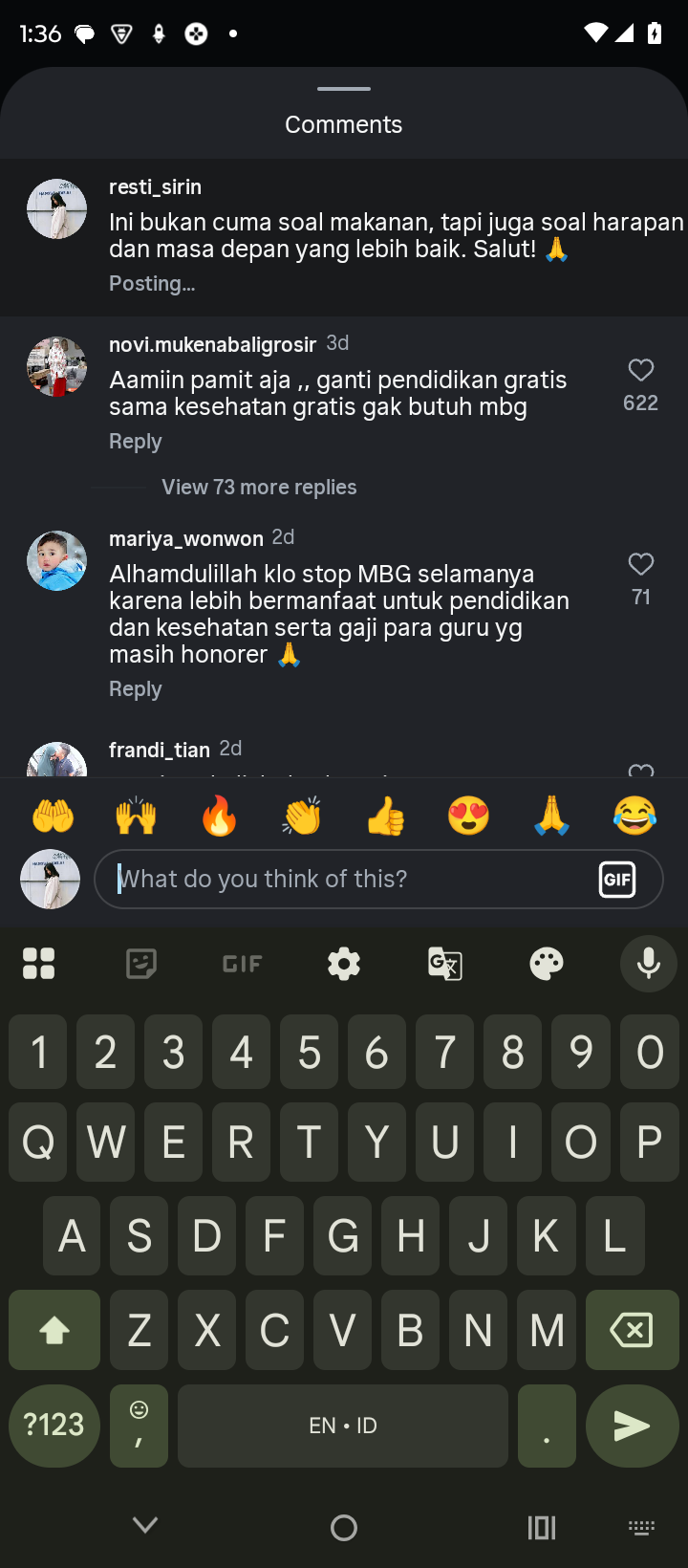Open novi.mukenabaligrosir's profile picture
The width and height of the screenshot is (688, 1568).
coord(56,366)
